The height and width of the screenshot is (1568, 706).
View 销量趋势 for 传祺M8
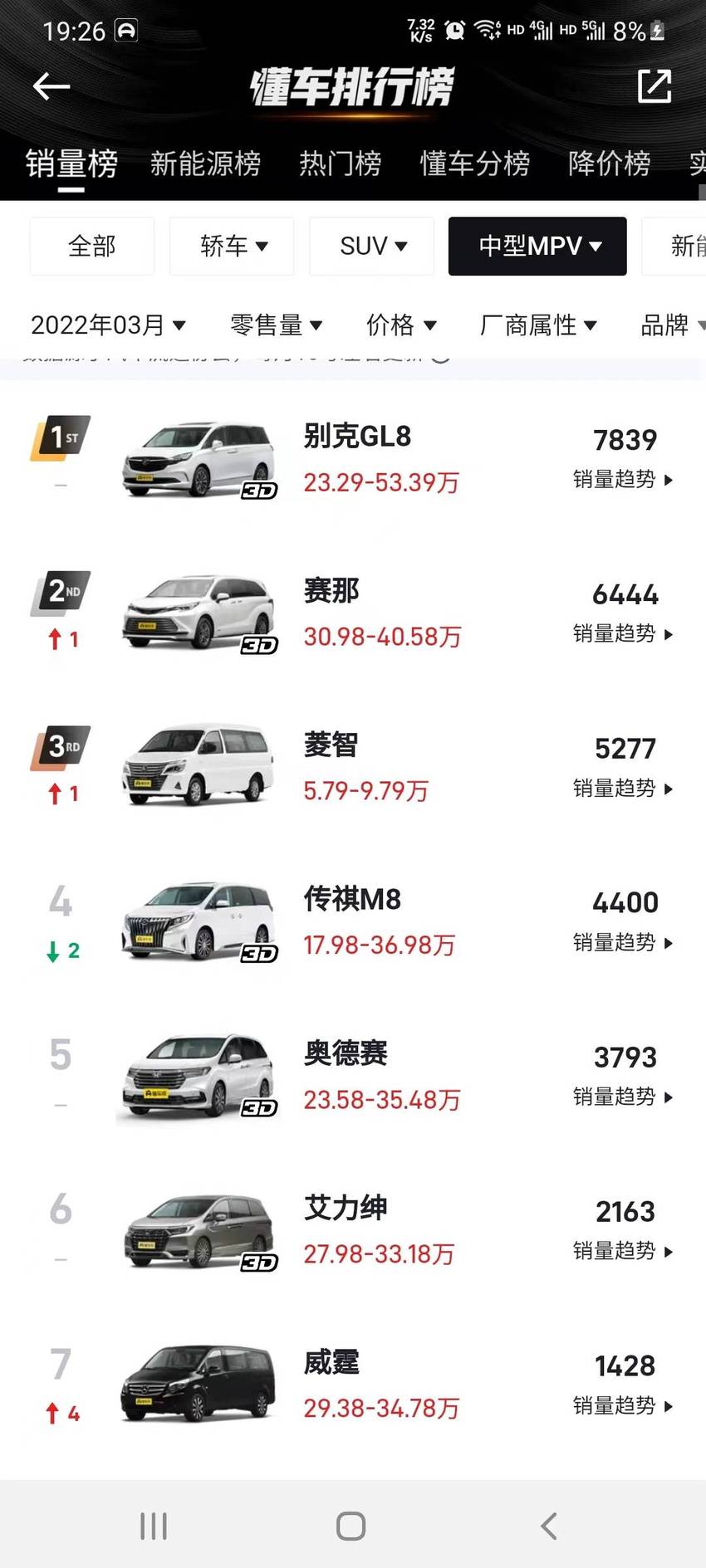(622, 943)
